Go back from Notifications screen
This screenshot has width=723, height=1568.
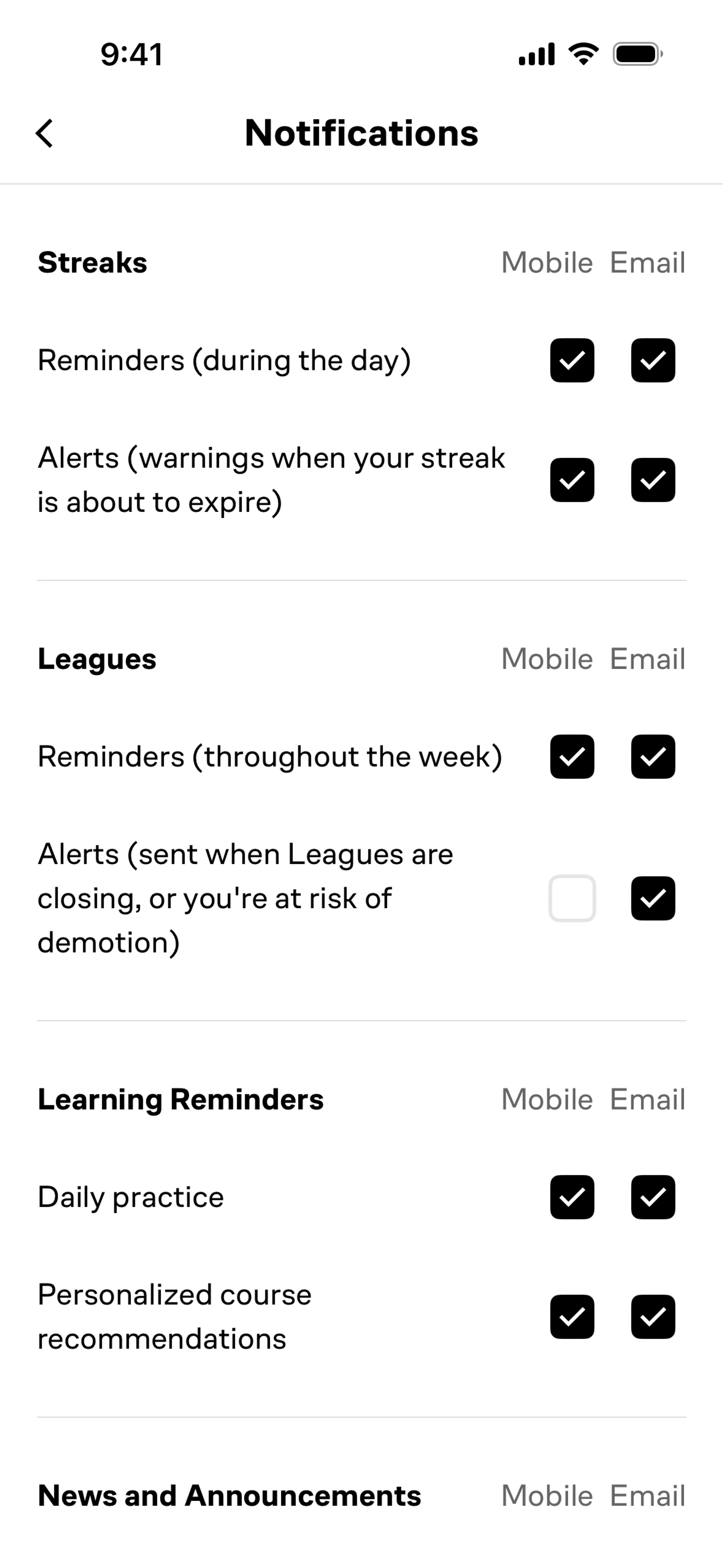(x=44, y=133)
